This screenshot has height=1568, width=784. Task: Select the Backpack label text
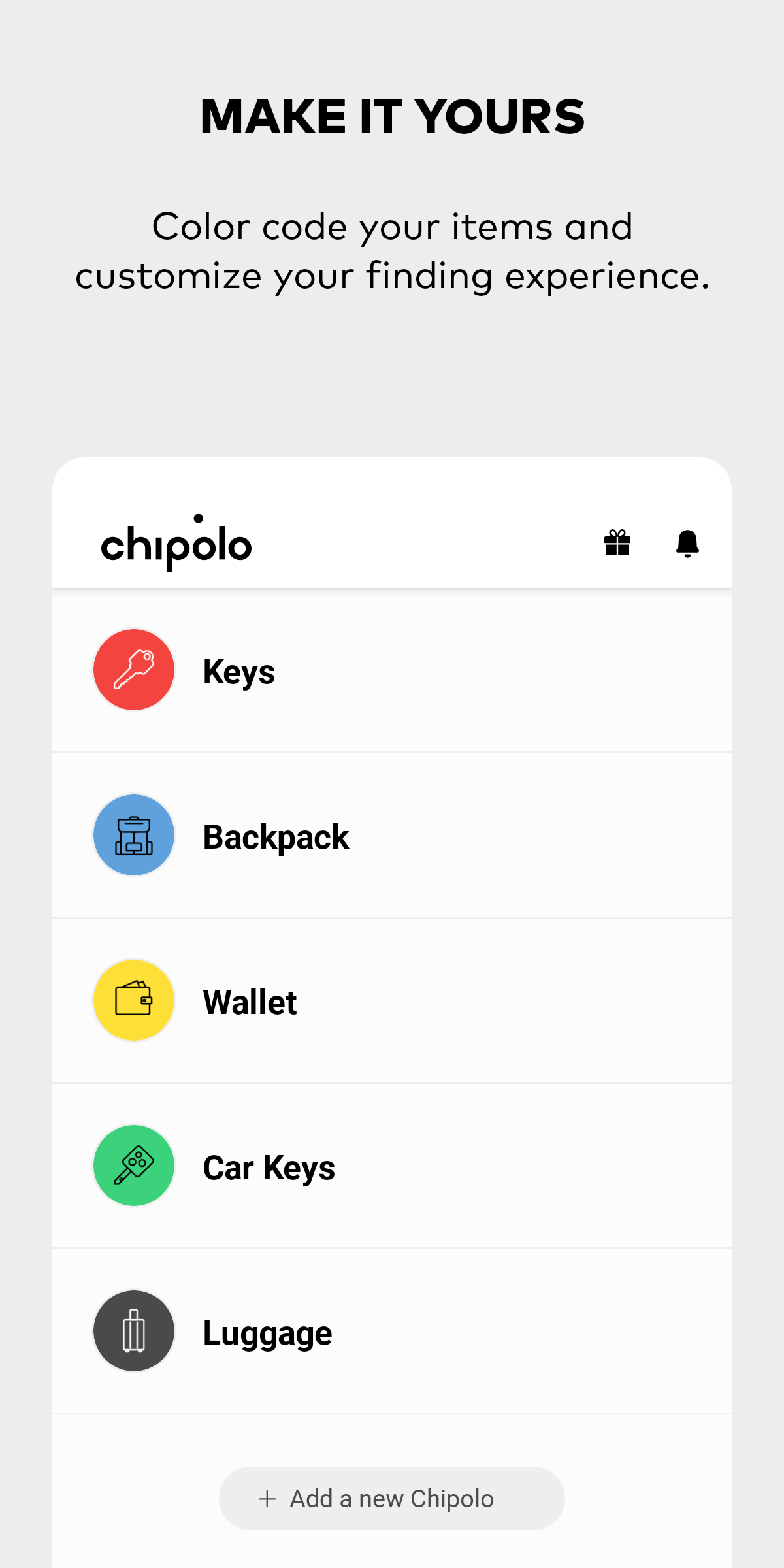pyautogui.click(x=276, y=837)
